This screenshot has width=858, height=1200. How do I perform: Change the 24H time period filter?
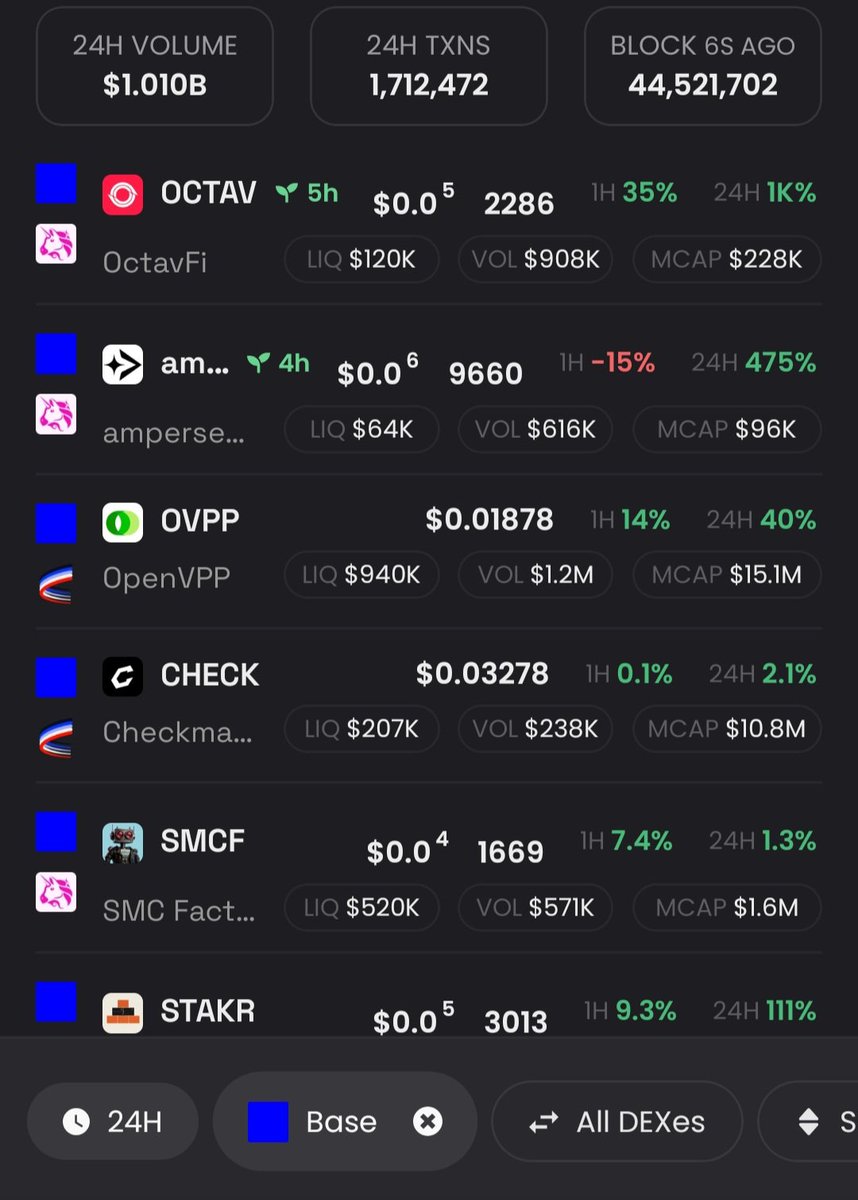click(113, 1122)
